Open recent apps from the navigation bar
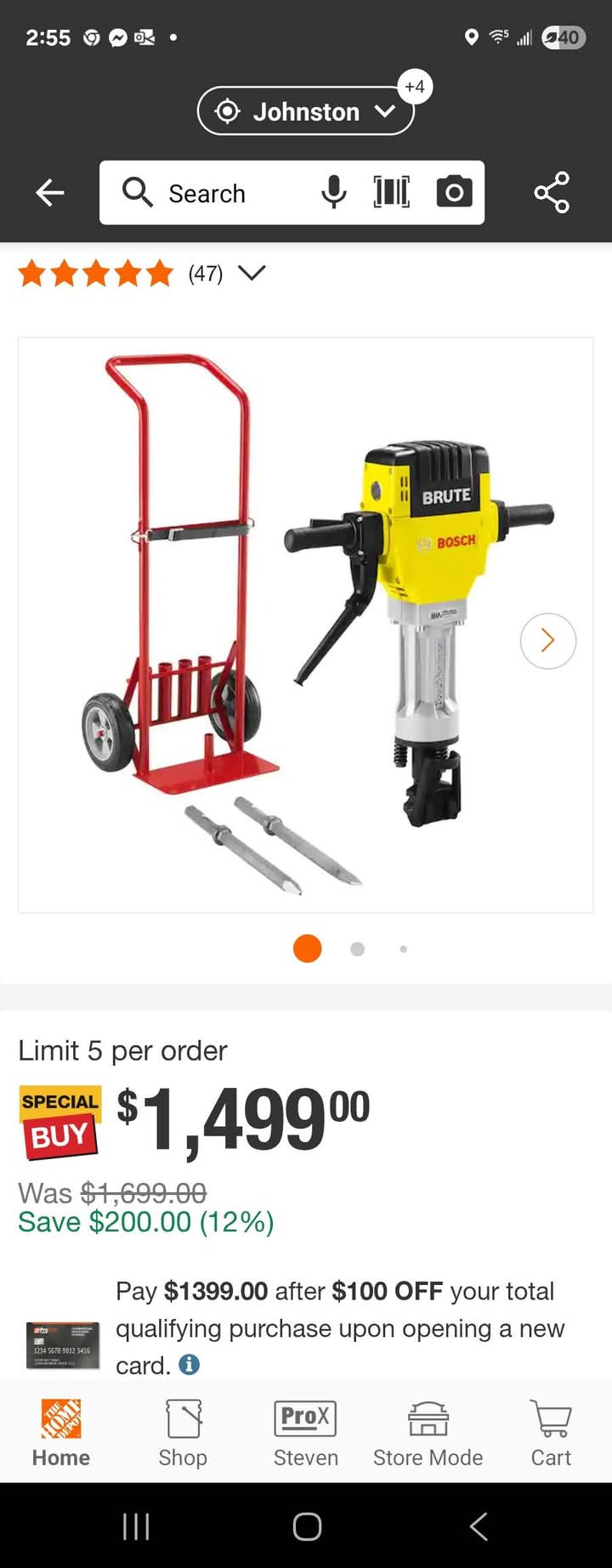The image size is (612, 1568). pos(136,1526)
